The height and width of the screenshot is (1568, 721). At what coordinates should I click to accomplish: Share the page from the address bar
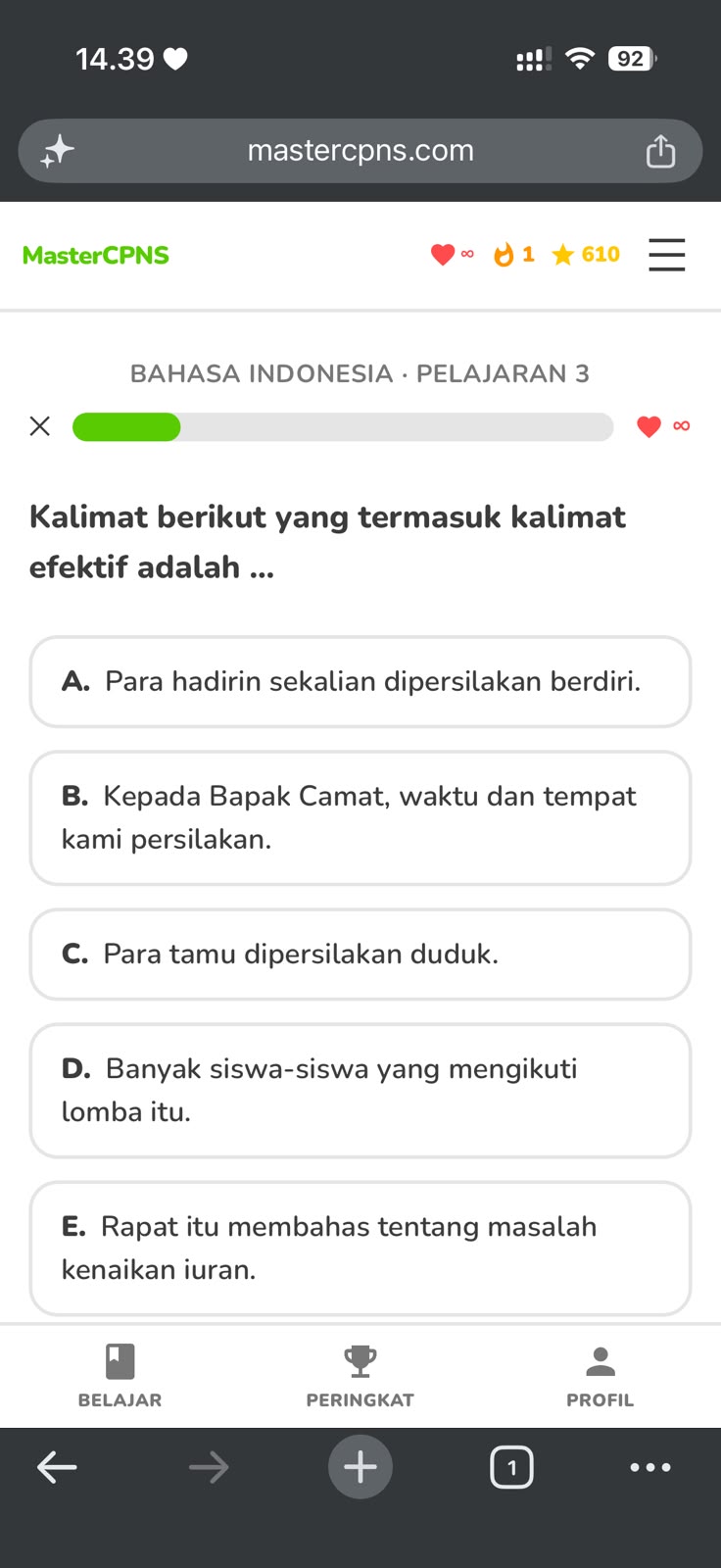click(660, 151)
